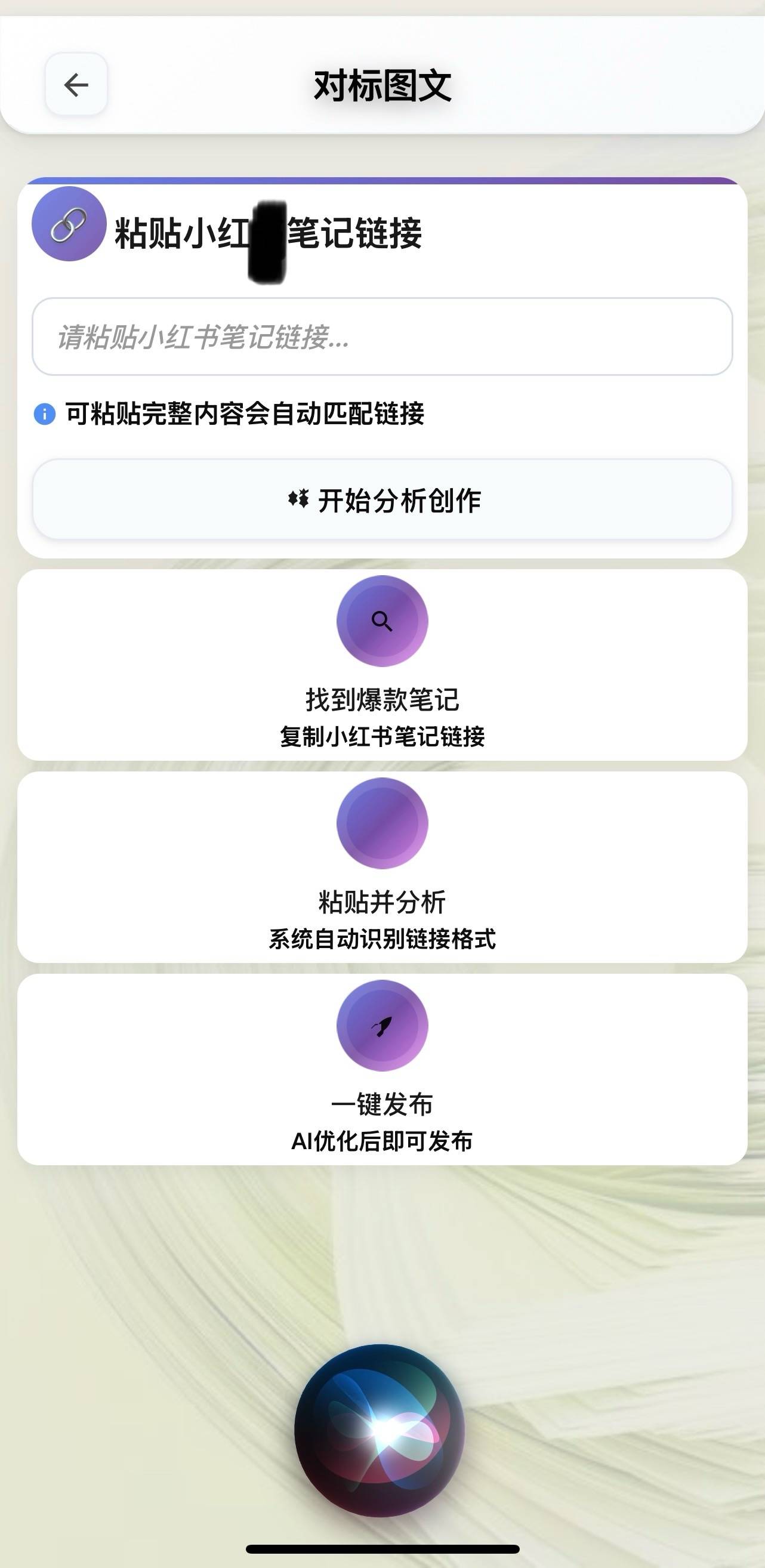
Task: Start analysis with 开始分析创作 button
Action: point(381,500)
